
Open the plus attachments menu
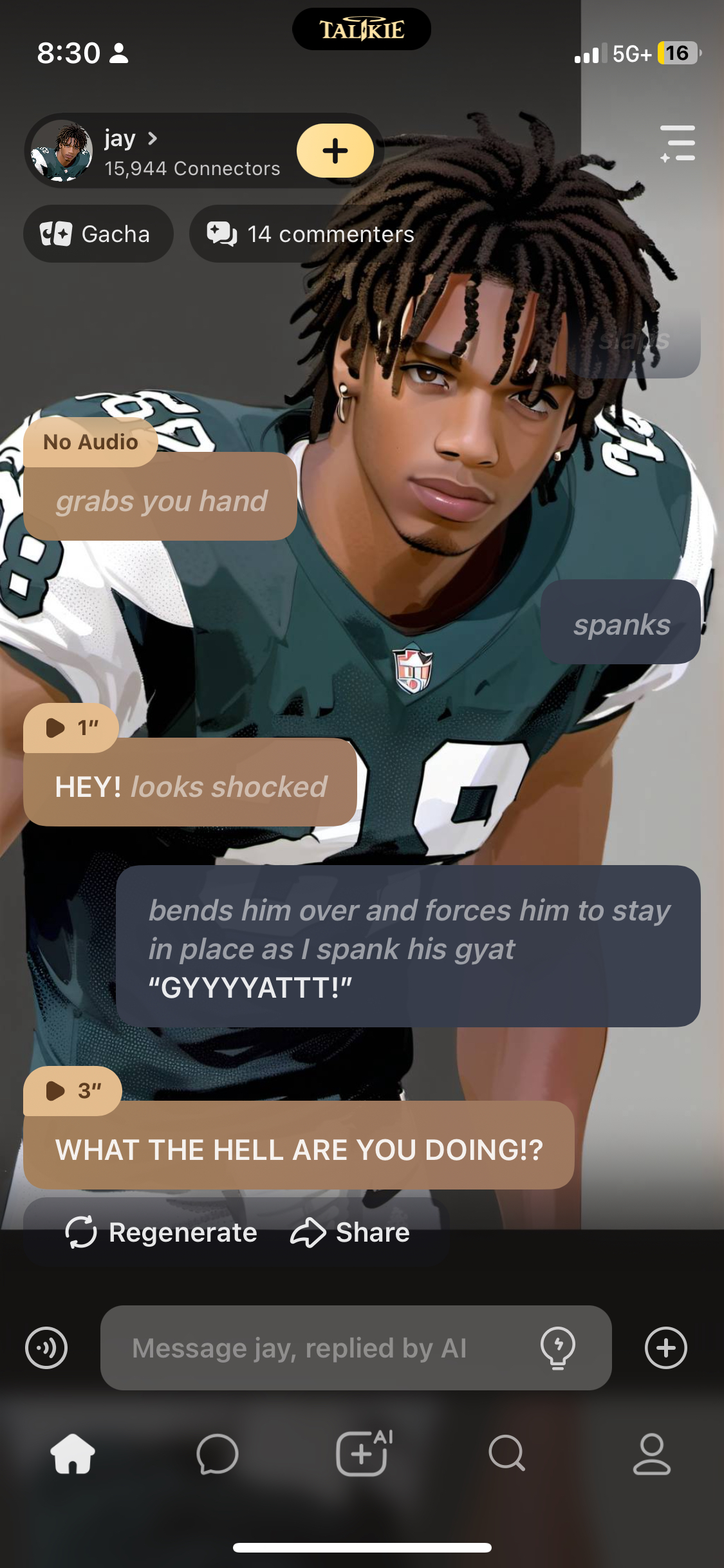click(666, 1348)
